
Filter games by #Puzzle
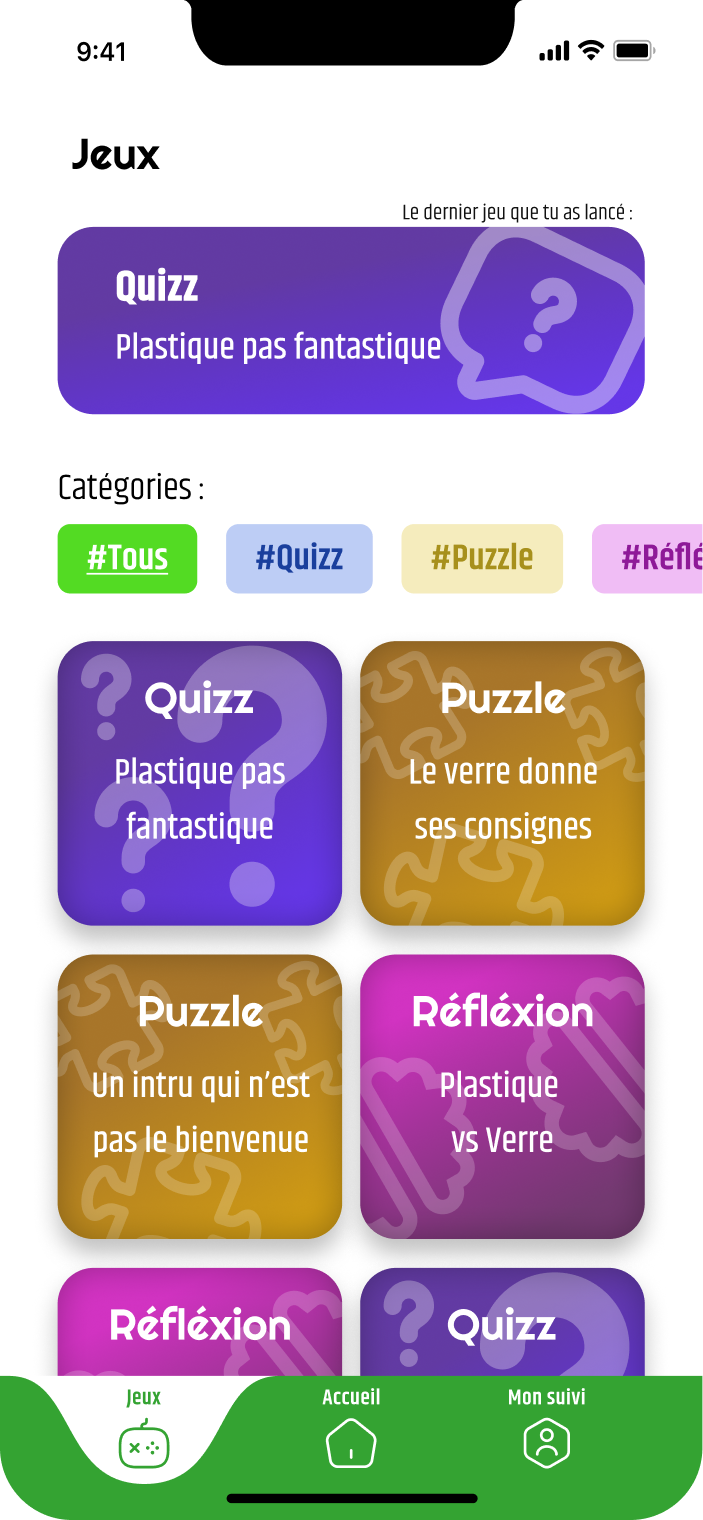pos(482,558)
